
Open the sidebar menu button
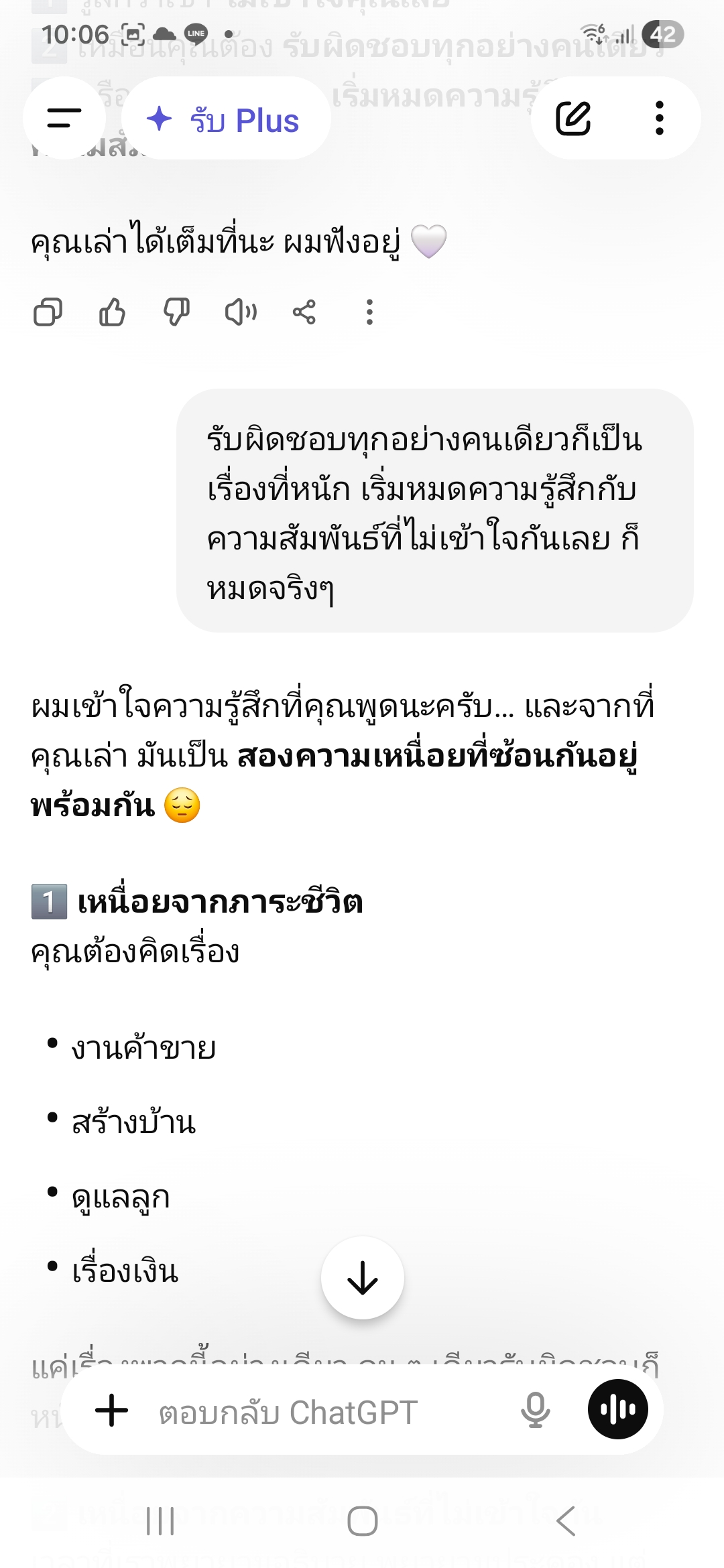64,119
